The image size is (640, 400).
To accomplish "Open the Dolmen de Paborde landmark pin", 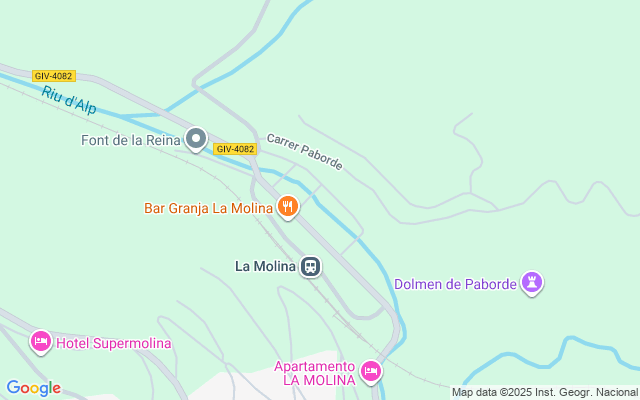I will pyautogui.click(x=533, y=284).
